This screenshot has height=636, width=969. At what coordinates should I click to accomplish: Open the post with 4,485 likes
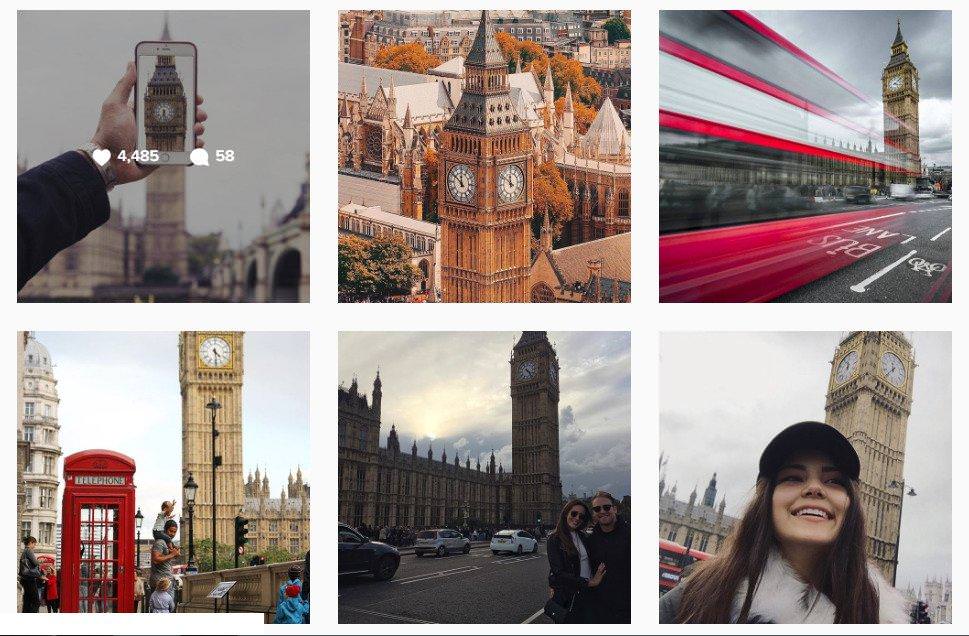tap(163, 156)
